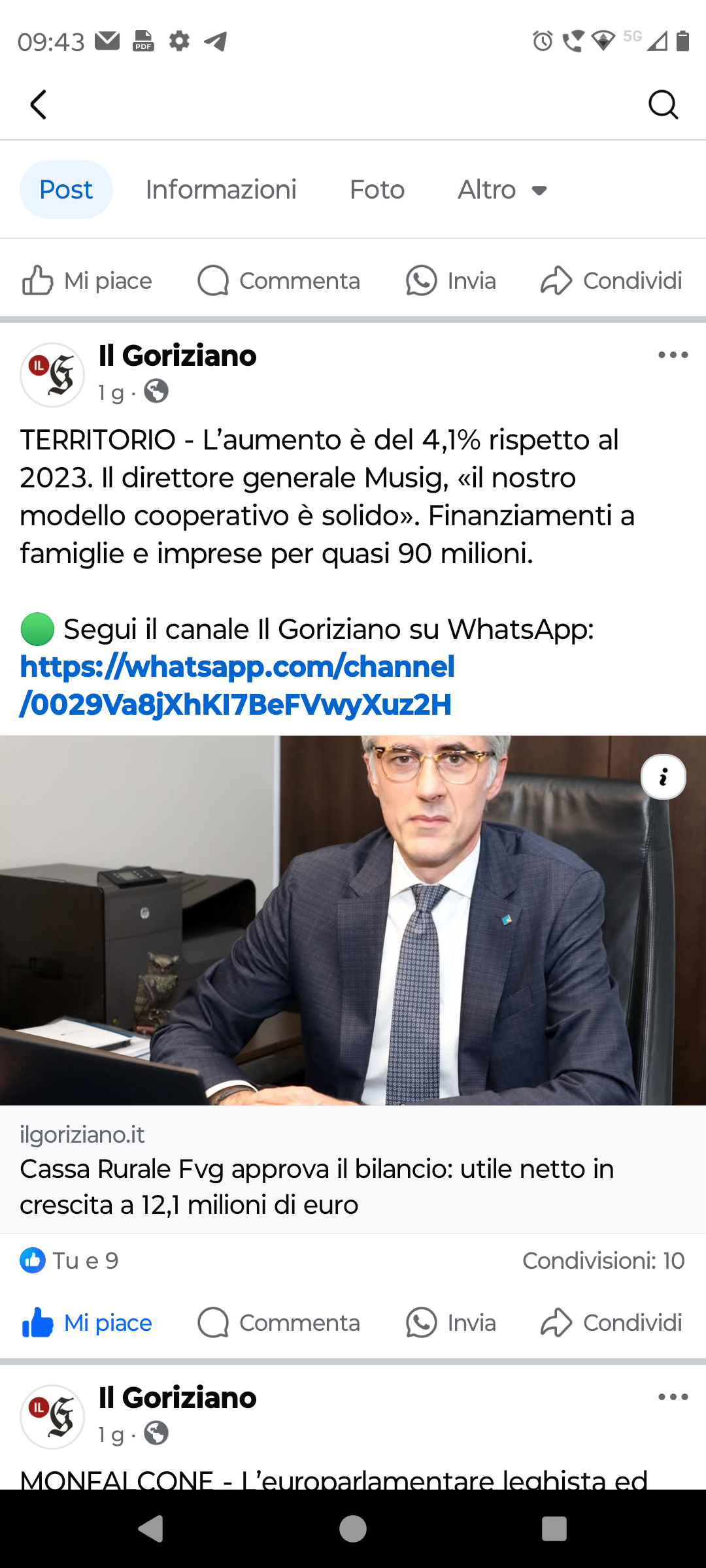Switch to the Foto tab
Viewport: 706px width, 1568px height.
377,189
